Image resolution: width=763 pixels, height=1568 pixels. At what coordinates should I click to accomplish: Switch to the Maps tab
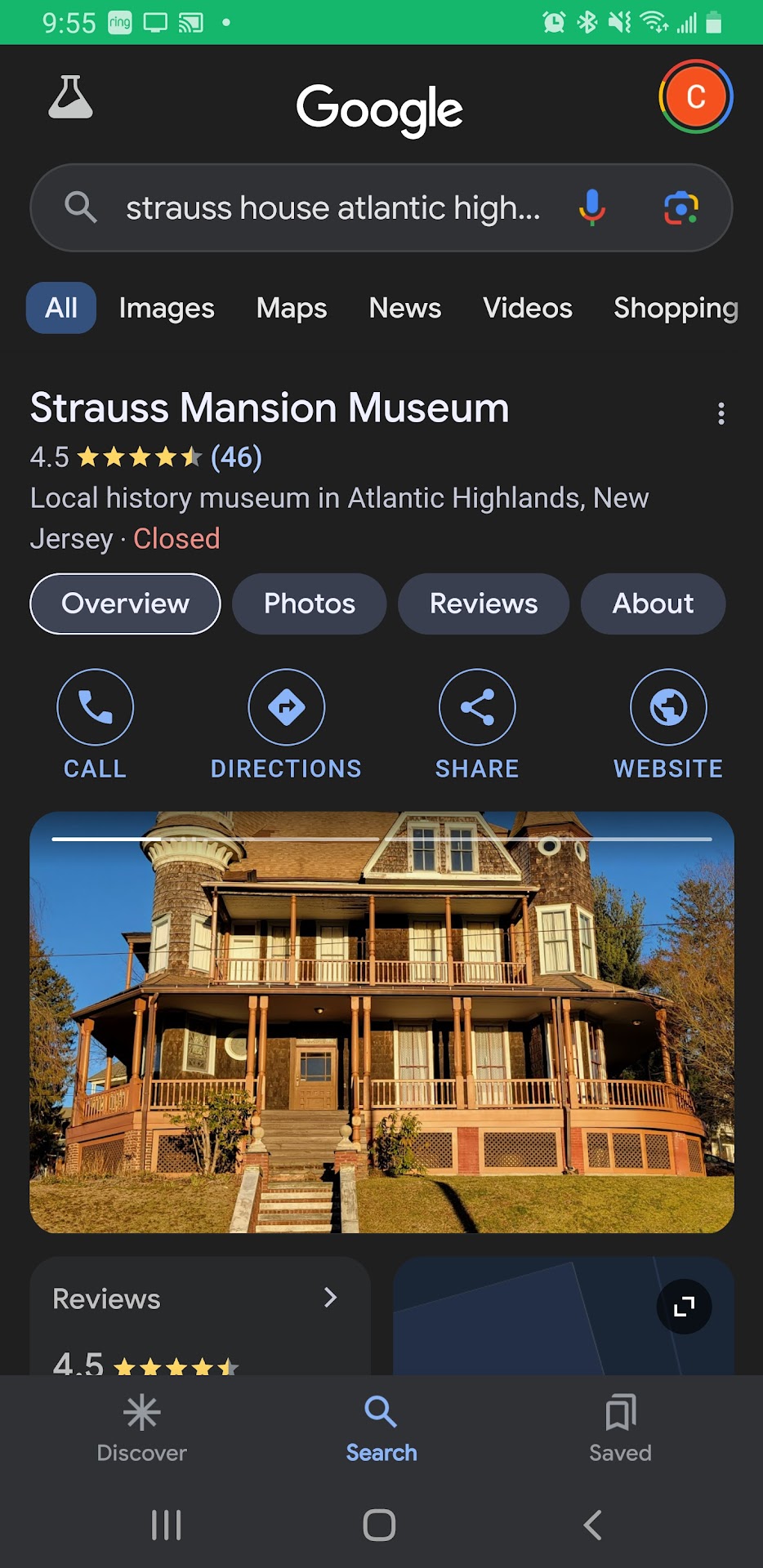click(292, 308)
